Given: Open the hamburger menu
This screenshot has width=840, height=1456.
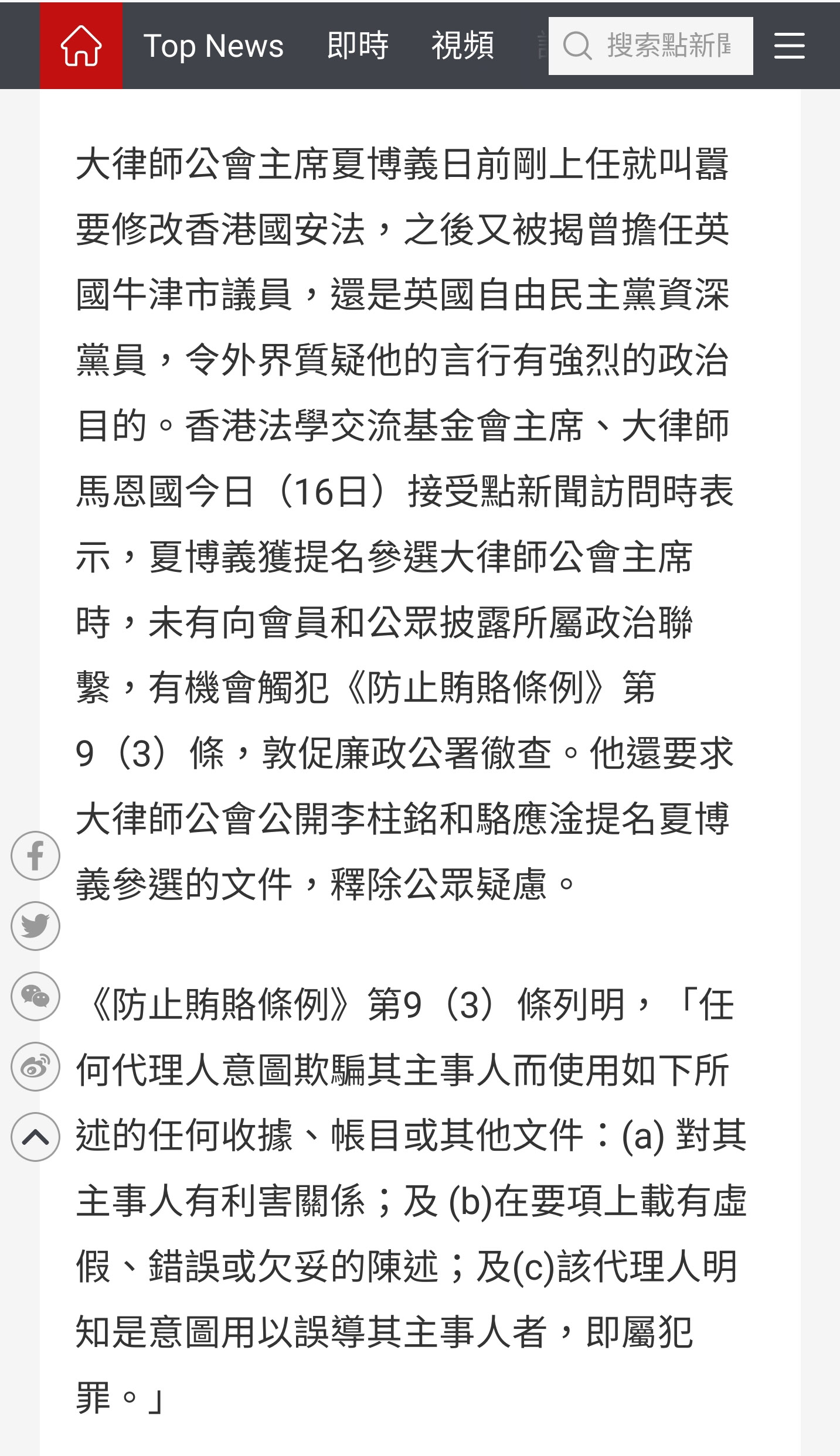Looking at the screenshot, I should [789, 46].
